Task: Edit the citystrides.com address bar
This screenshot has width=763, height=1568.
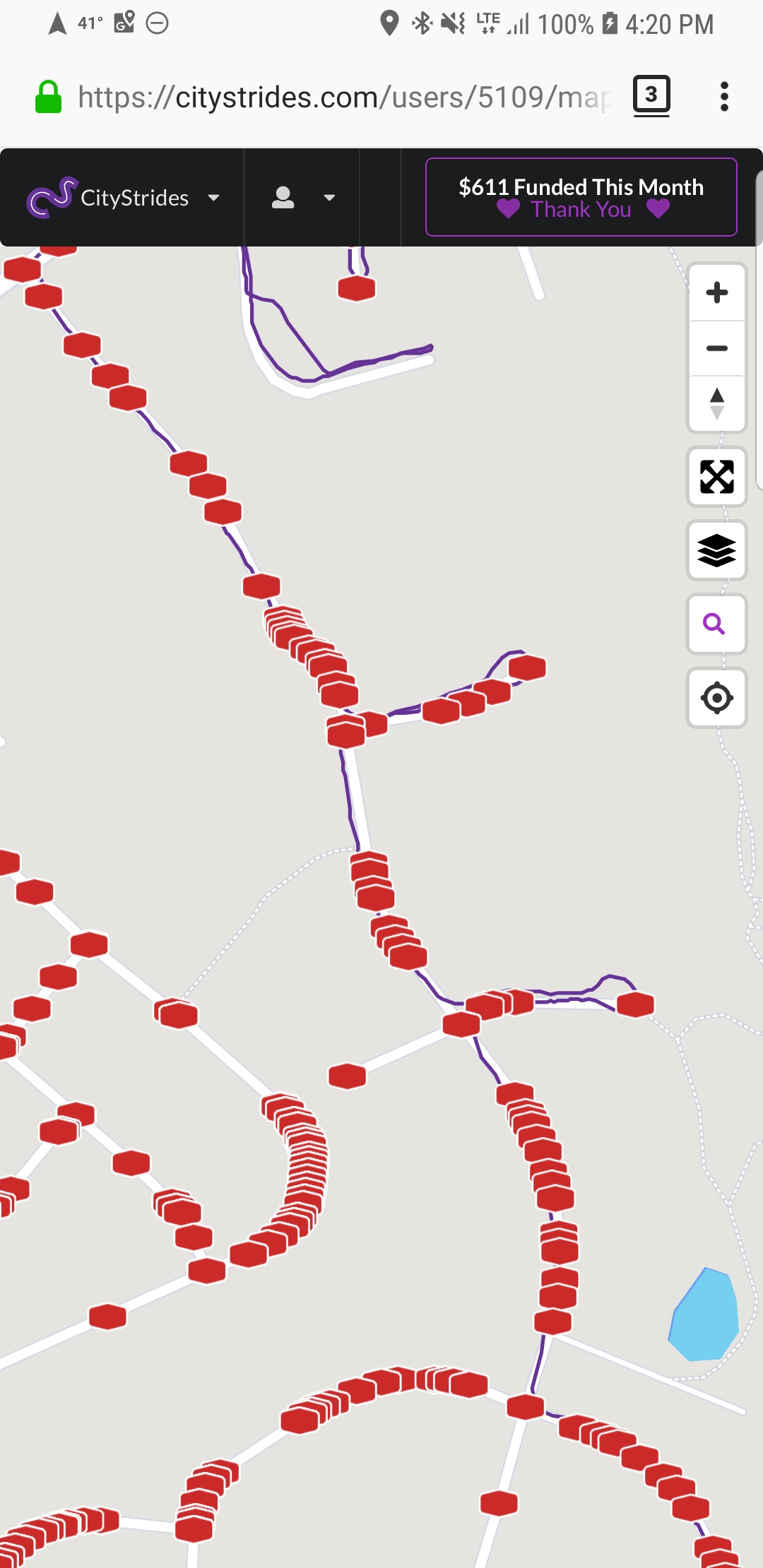Action: (x=343, y=97)
